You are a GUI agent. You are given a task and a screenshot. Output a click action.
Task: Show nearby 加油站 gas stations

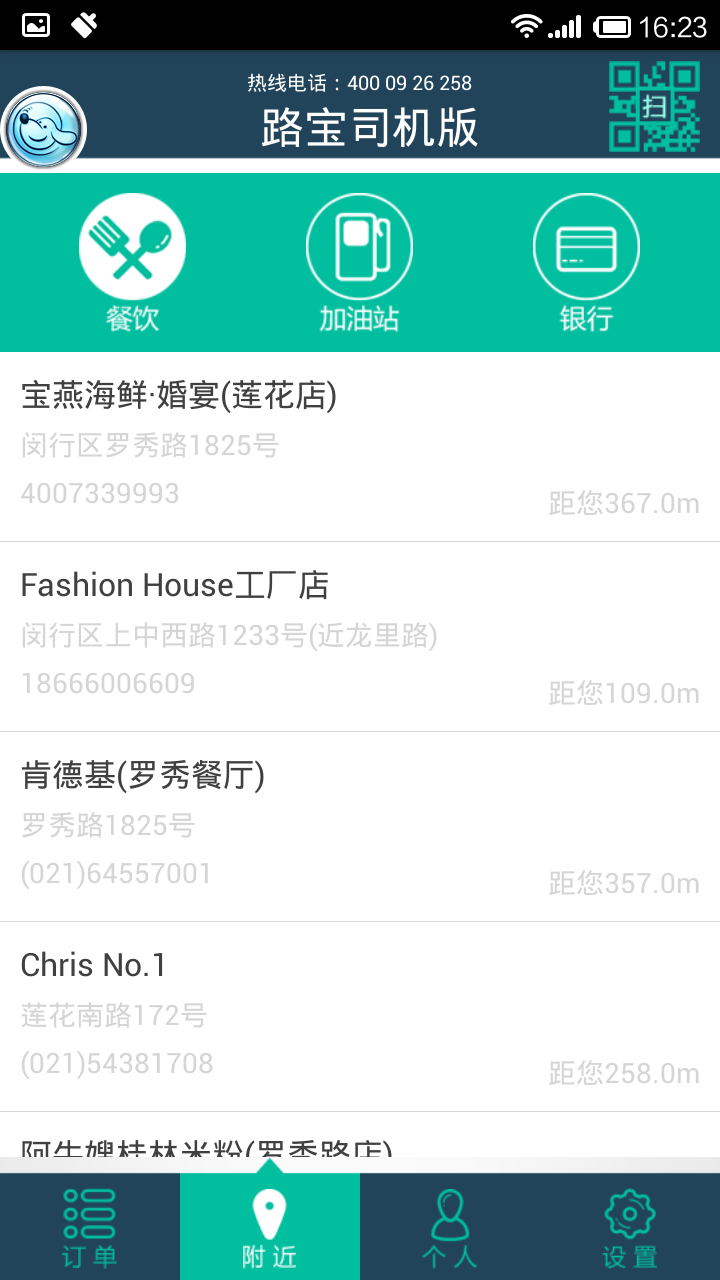coord(359,262)
